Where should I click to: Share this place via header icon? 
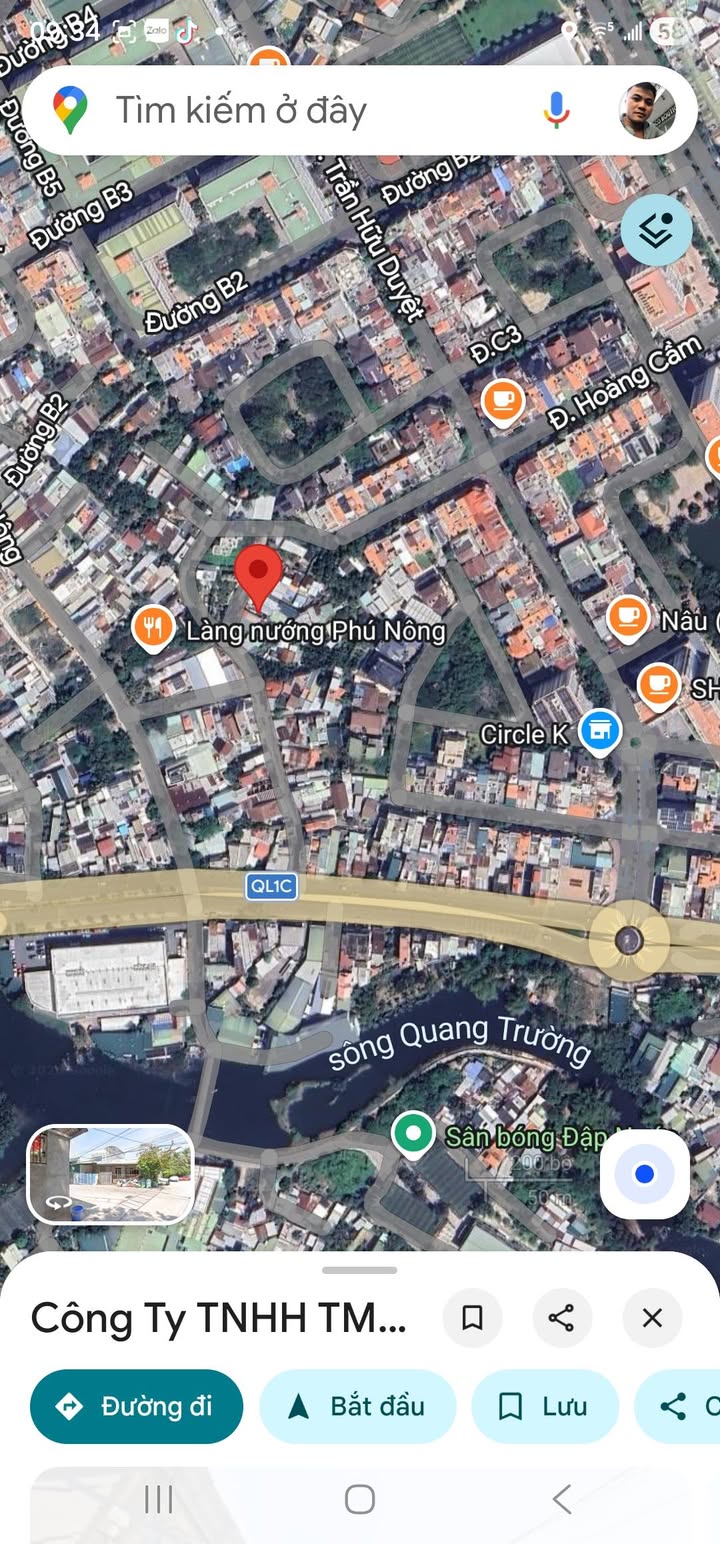pyautogui.click(x=562, y=1318)
